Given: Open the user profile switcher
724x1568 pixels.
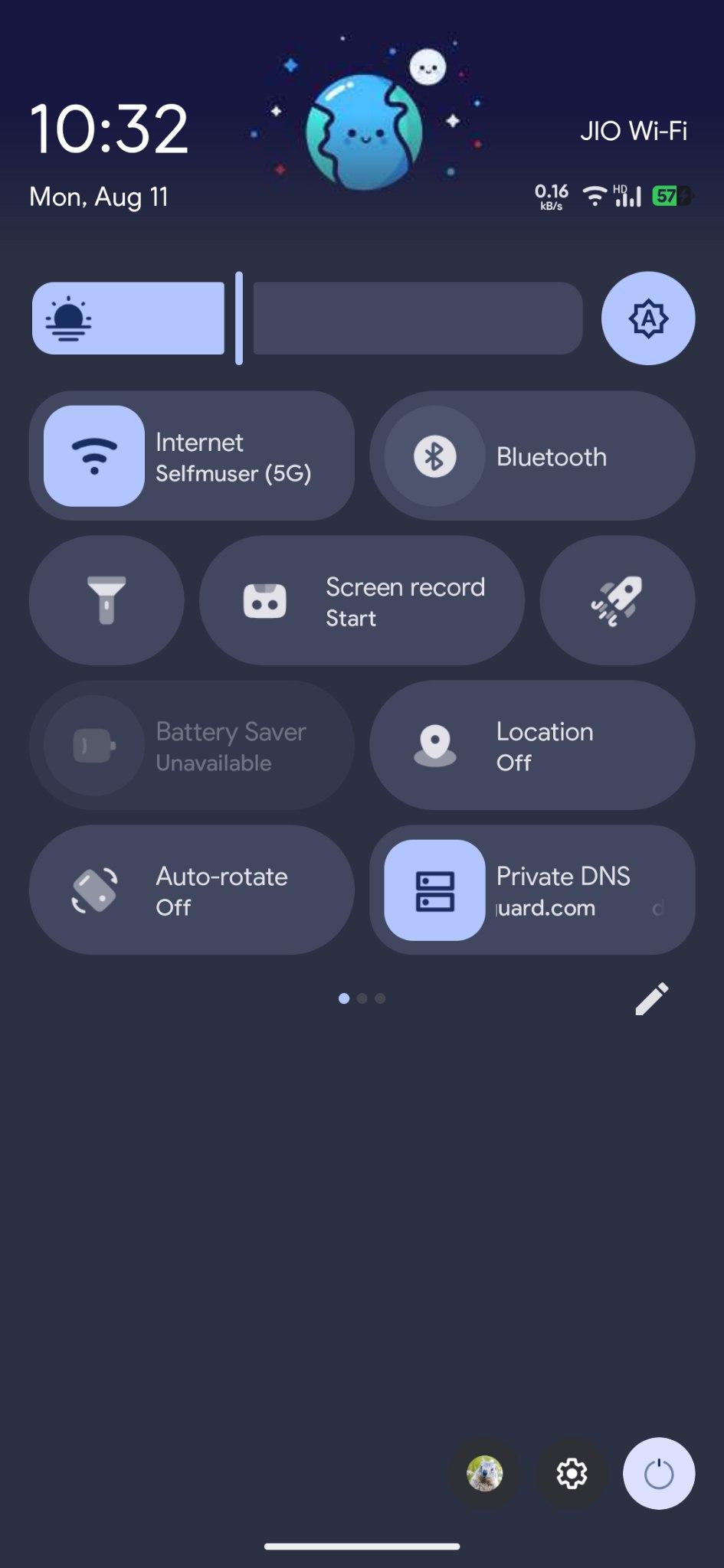Looking at the screenshot, I should [x=484, y=1473].
